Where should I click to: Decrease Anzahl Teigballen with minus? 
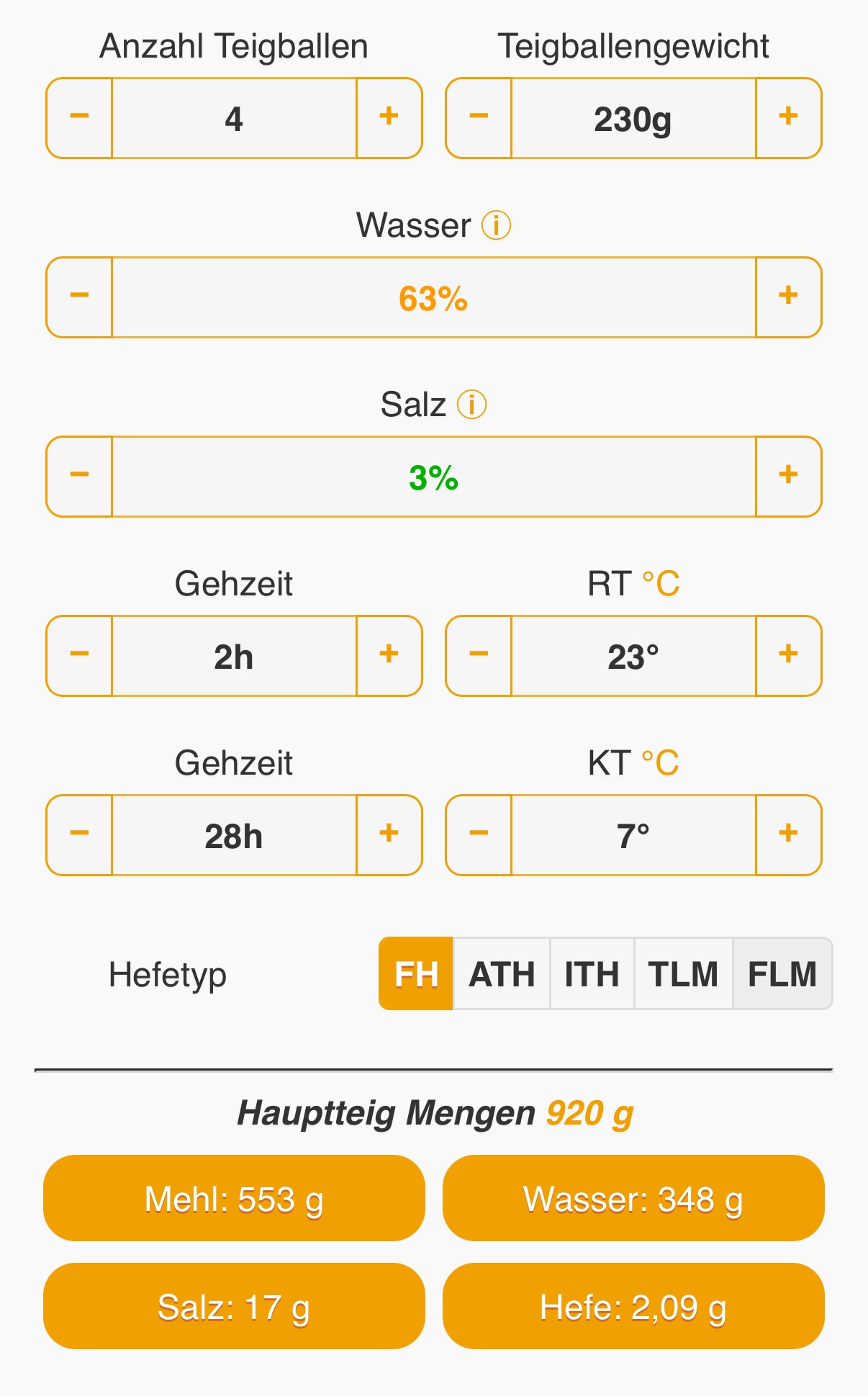79,118
